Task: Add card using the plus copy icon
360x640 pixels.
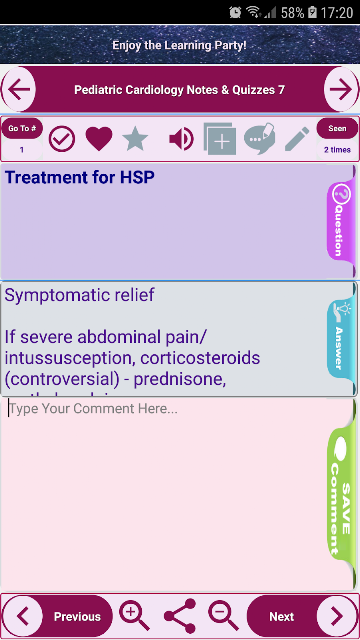Action: click(220, 139)
